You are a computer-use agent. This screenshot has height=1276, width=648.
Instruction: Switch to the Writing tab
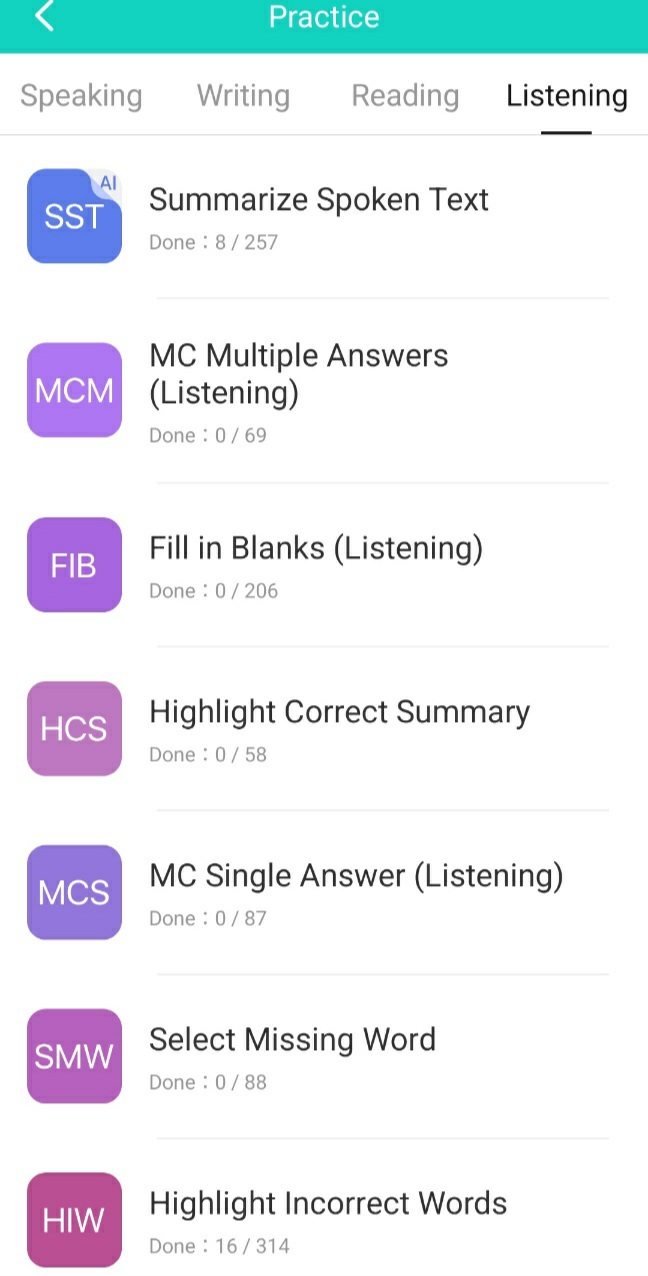tap(243, 96)
